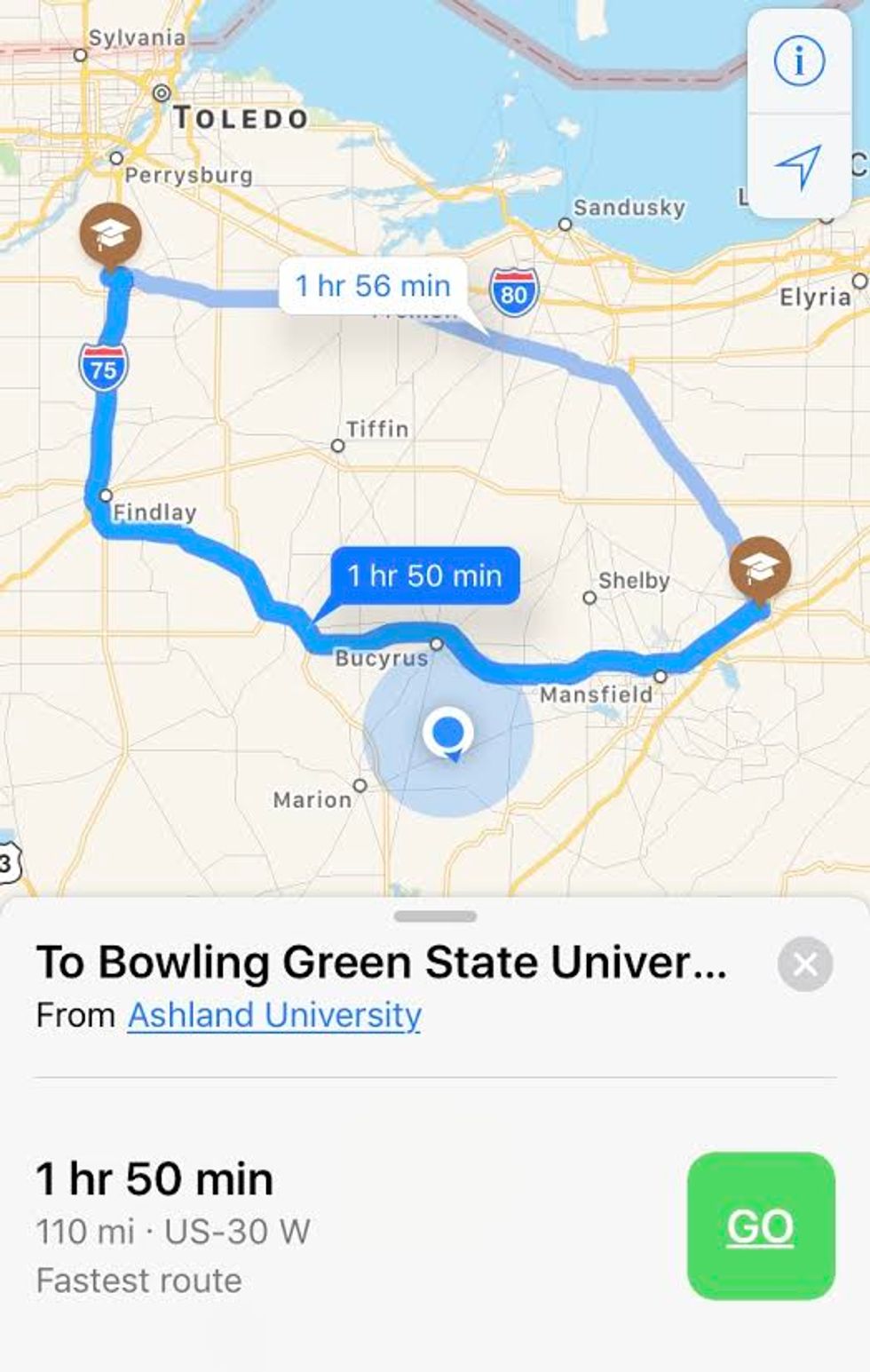This screenshot has width=870, height=1372.
Task: Expand the route card grabber handle
Action: pyautogui.click(x=435, y=916)
